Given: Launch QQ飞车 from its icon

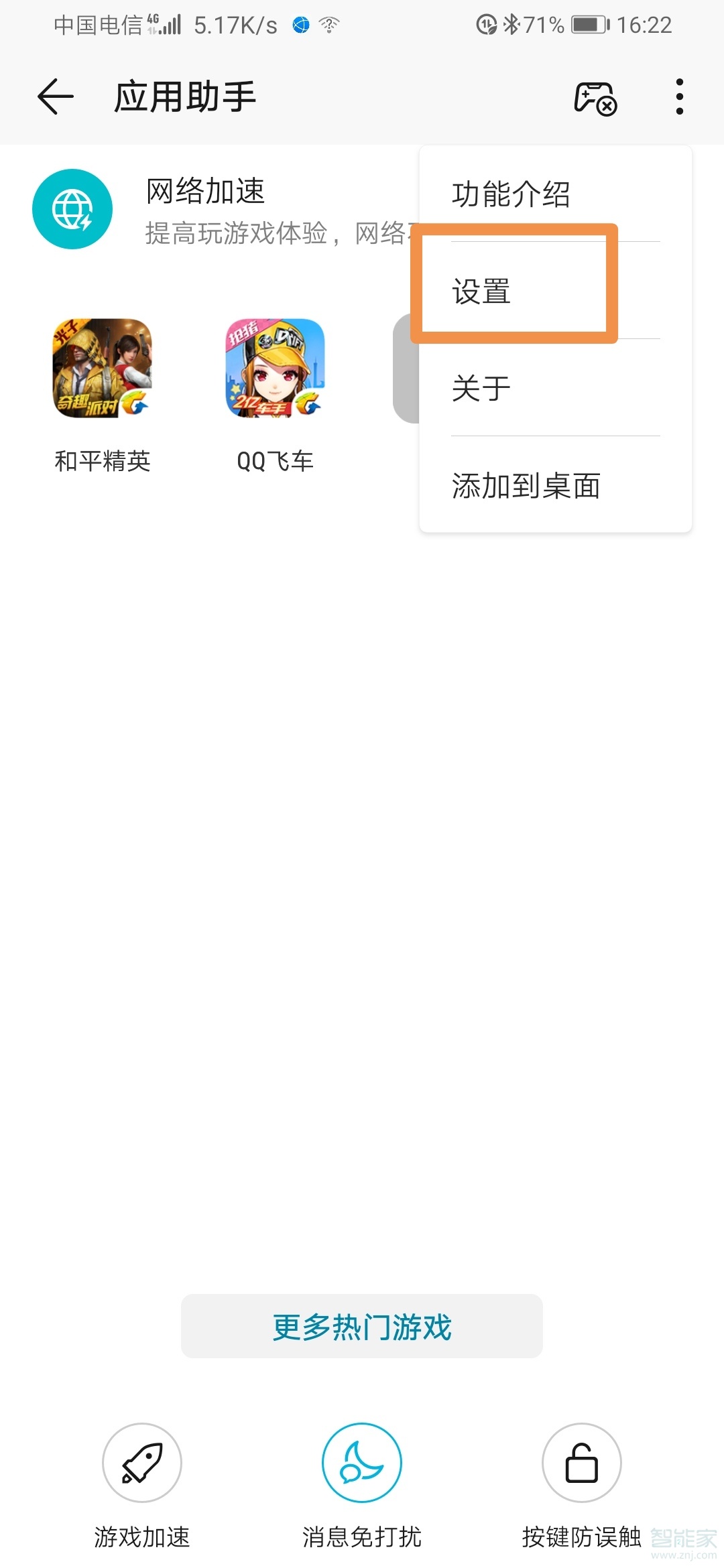Looking at the screenshot, I should click(275, 369).
